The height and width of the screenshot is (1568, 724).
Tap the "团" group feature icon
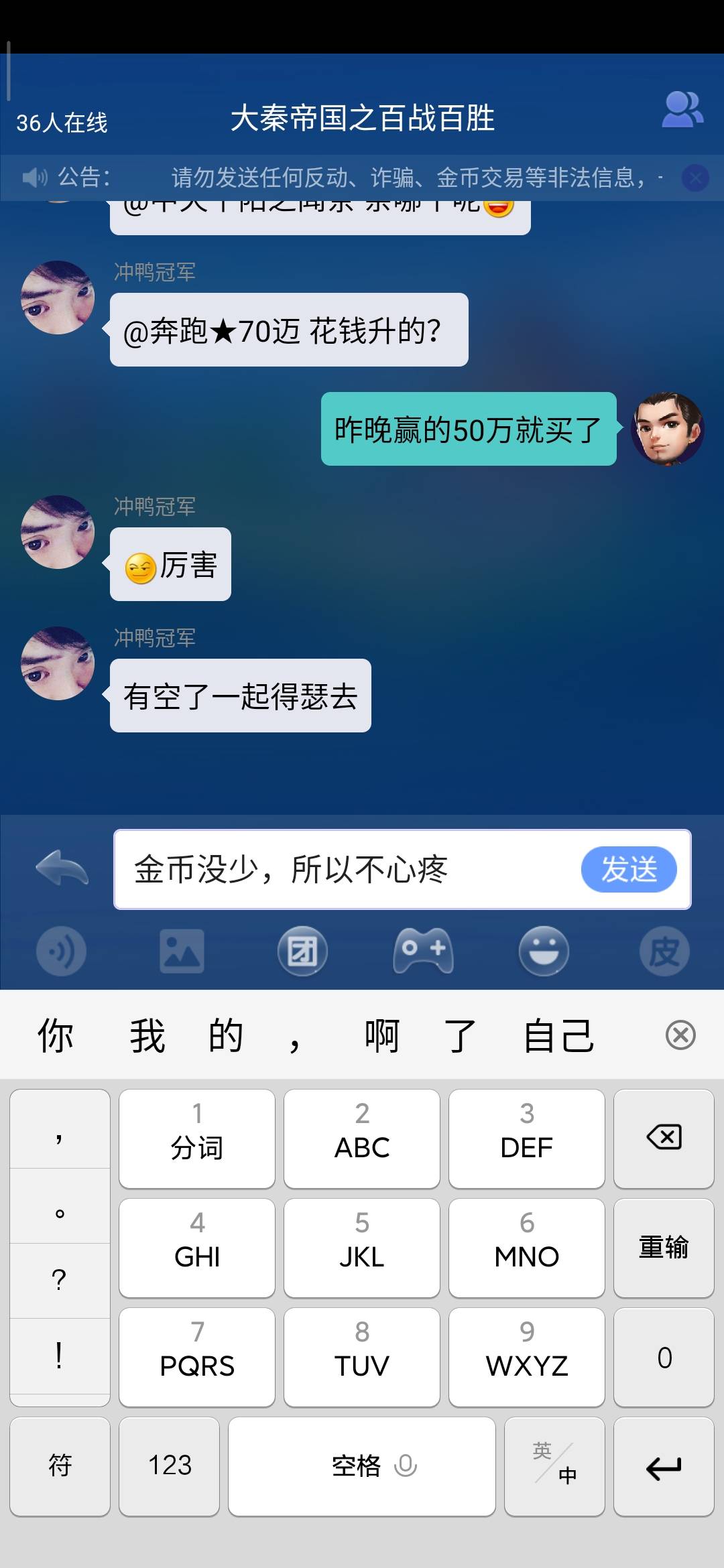[x=302, y=952]
